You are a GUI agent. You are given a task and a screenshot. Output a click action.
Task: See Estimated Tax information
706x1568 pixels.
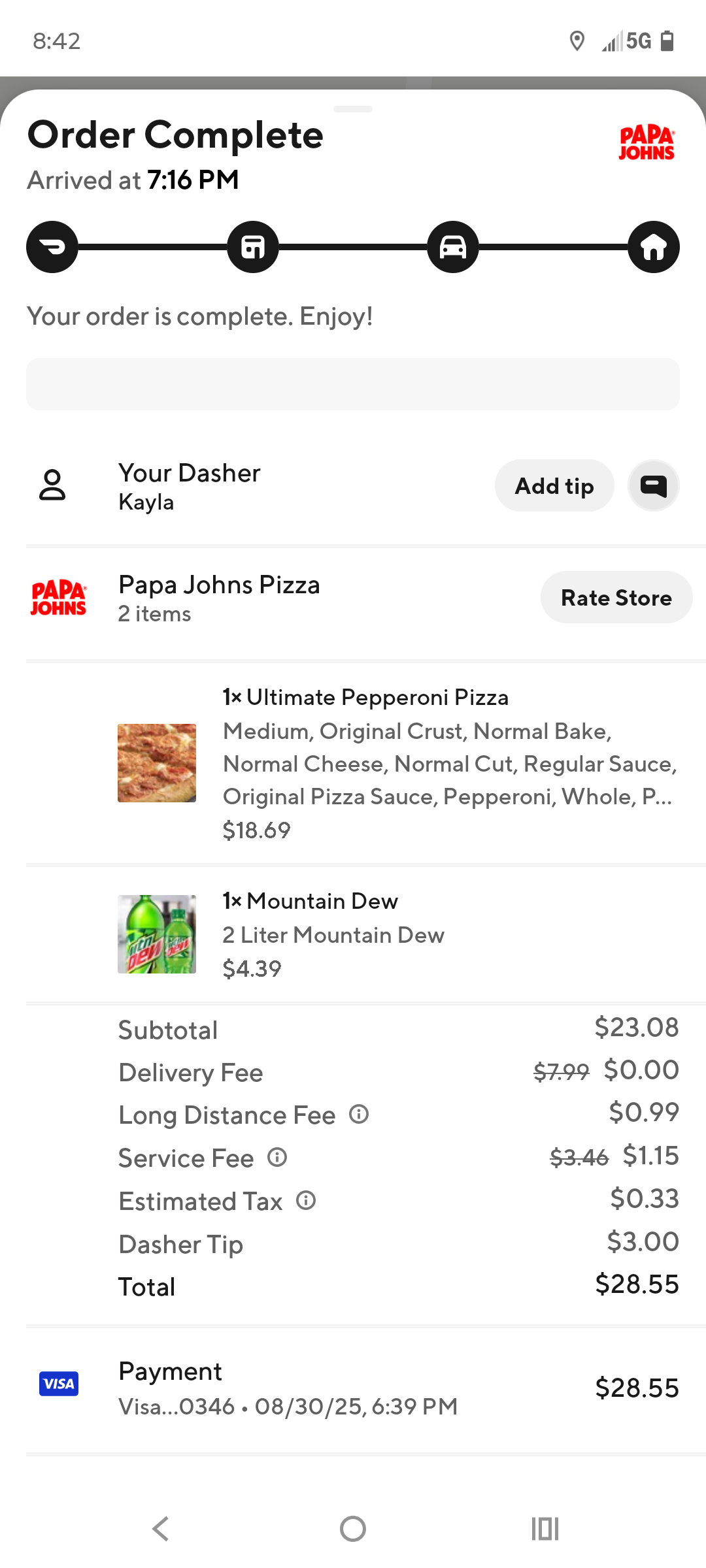pos(306,1200)
